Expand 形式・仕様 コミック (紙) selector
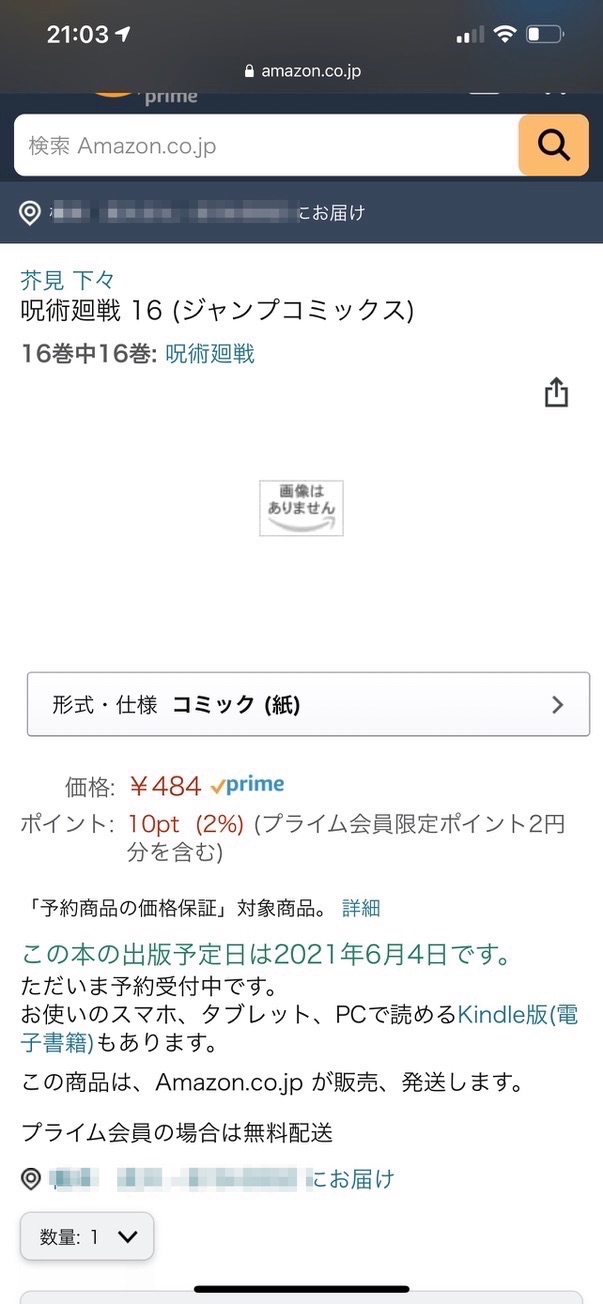The height and width of the screenshot is (1304, 603). (308, 704)
